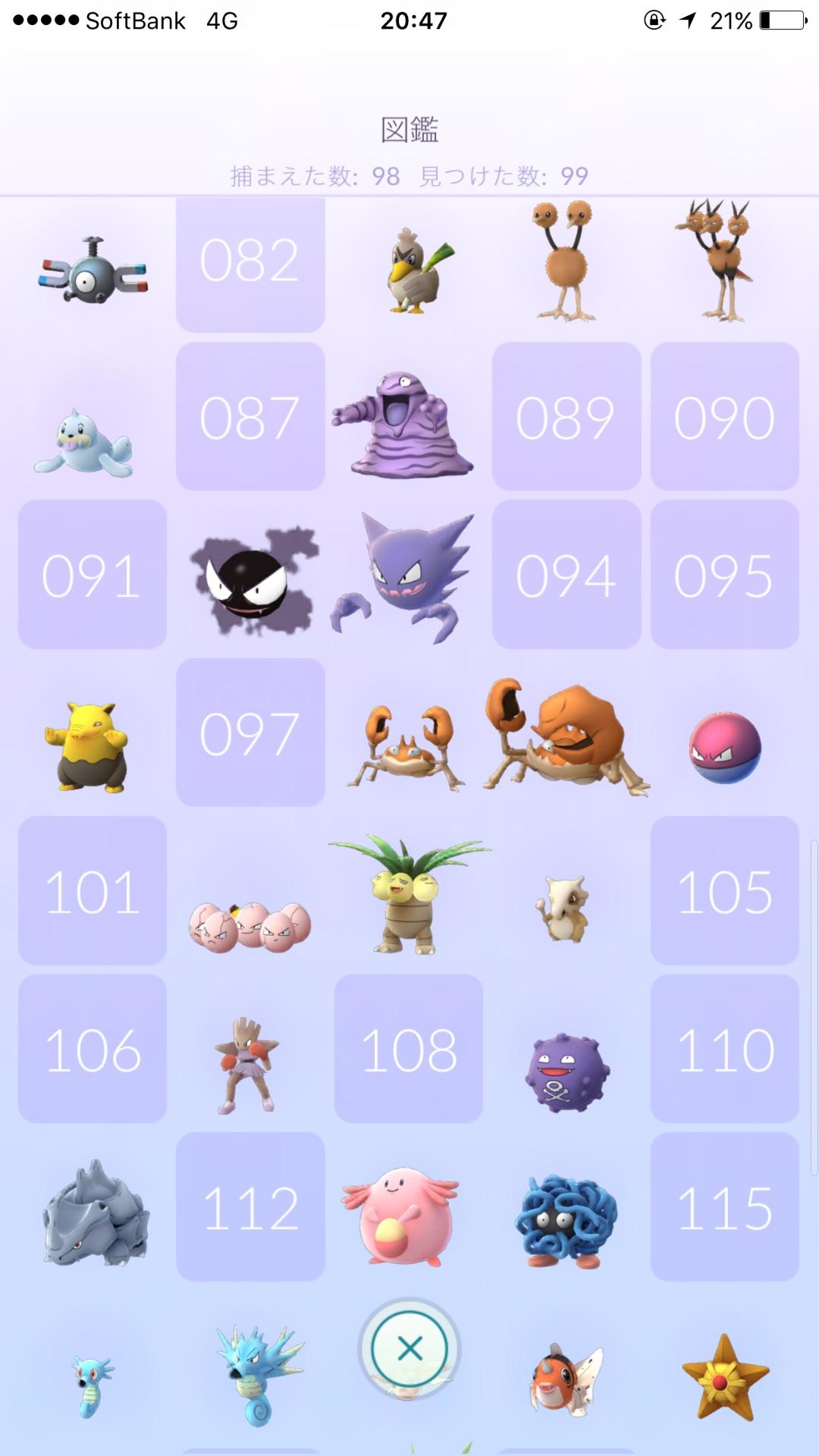This screenshot has height=1456, width=819.
Task: Open Kingler's Pokédex entry
Action: [565, 739]
